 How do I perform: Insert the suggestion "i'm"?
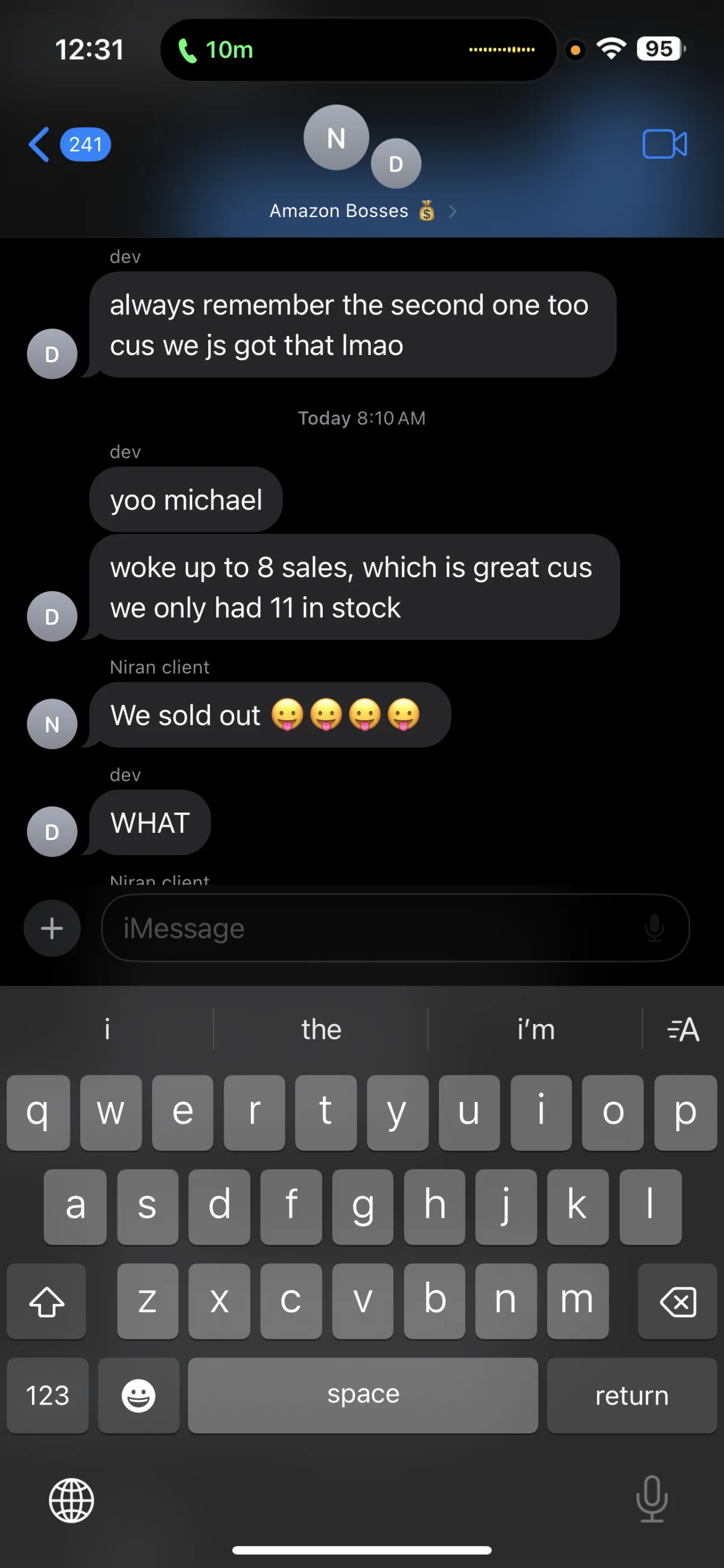[x=535, y=1029]
